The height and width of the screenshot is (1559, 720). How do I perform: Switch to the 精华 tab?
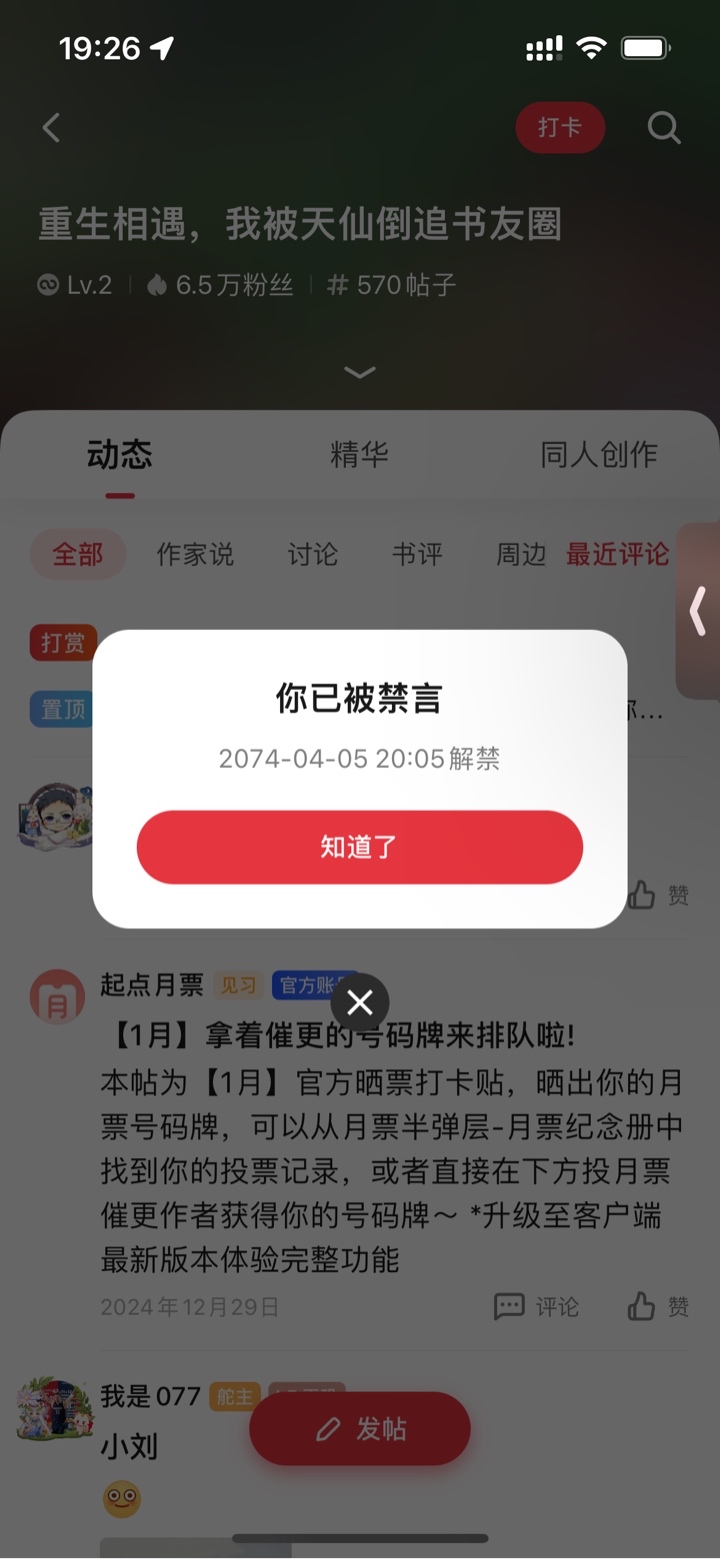point(359,455)
